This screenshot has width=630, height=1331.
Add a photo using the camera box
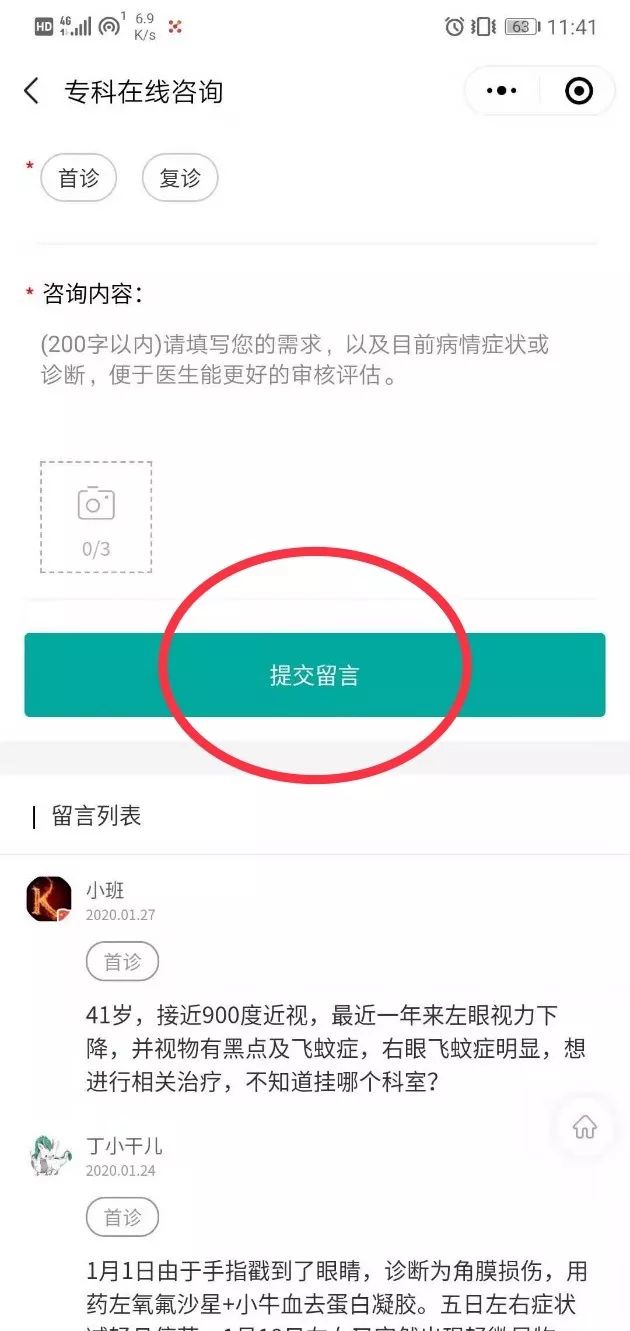coord(96,517)
